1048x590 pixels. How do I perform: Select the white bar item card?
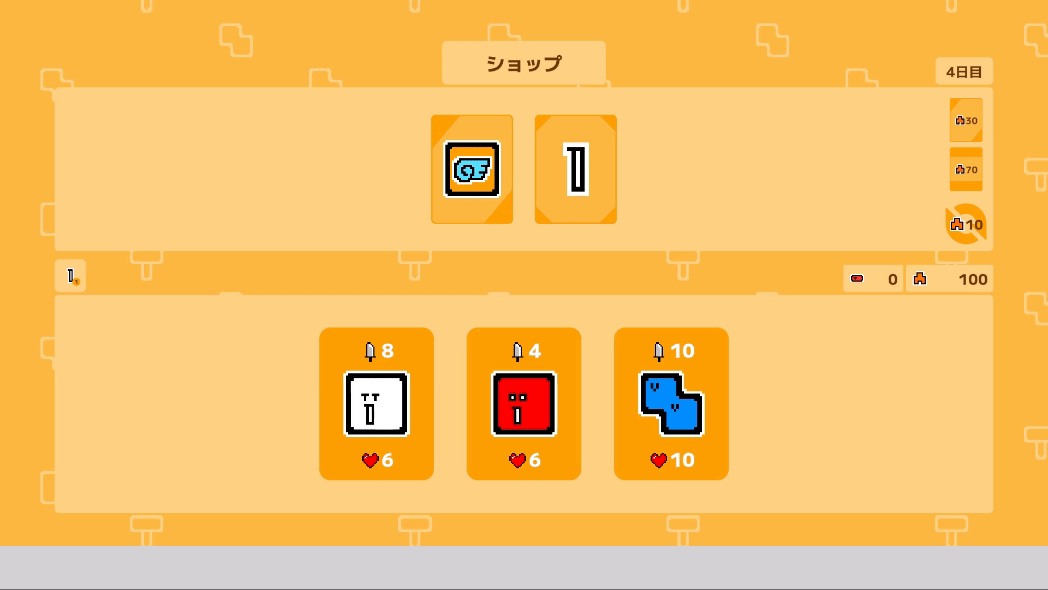coord(576,169)
